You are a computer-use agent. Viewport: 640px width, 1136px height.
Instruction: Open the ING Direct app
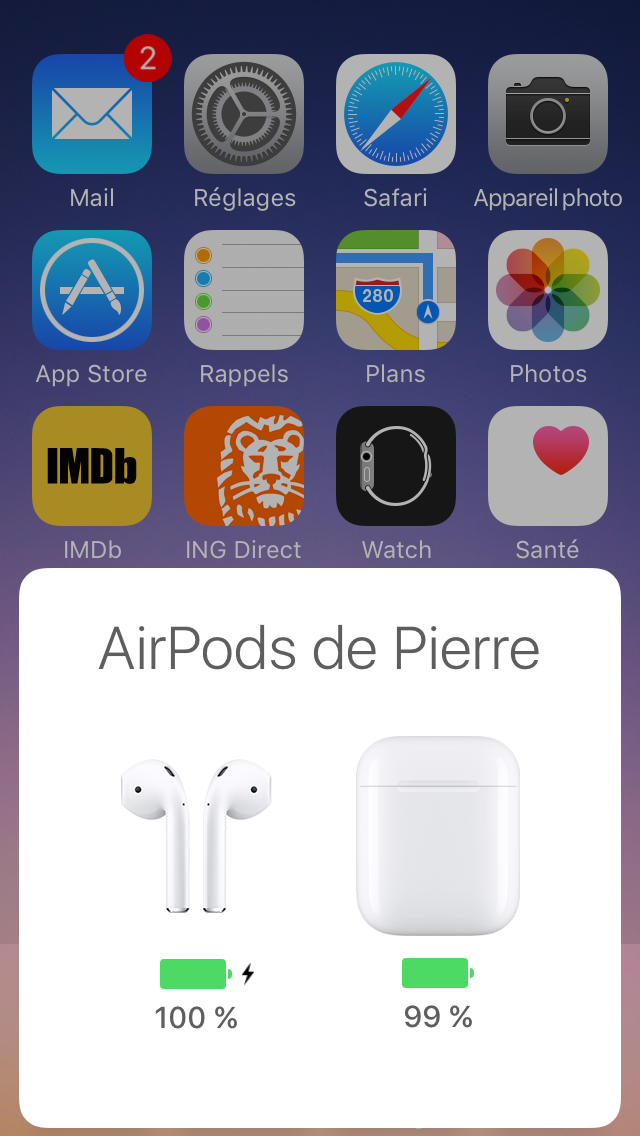[244, 466]
